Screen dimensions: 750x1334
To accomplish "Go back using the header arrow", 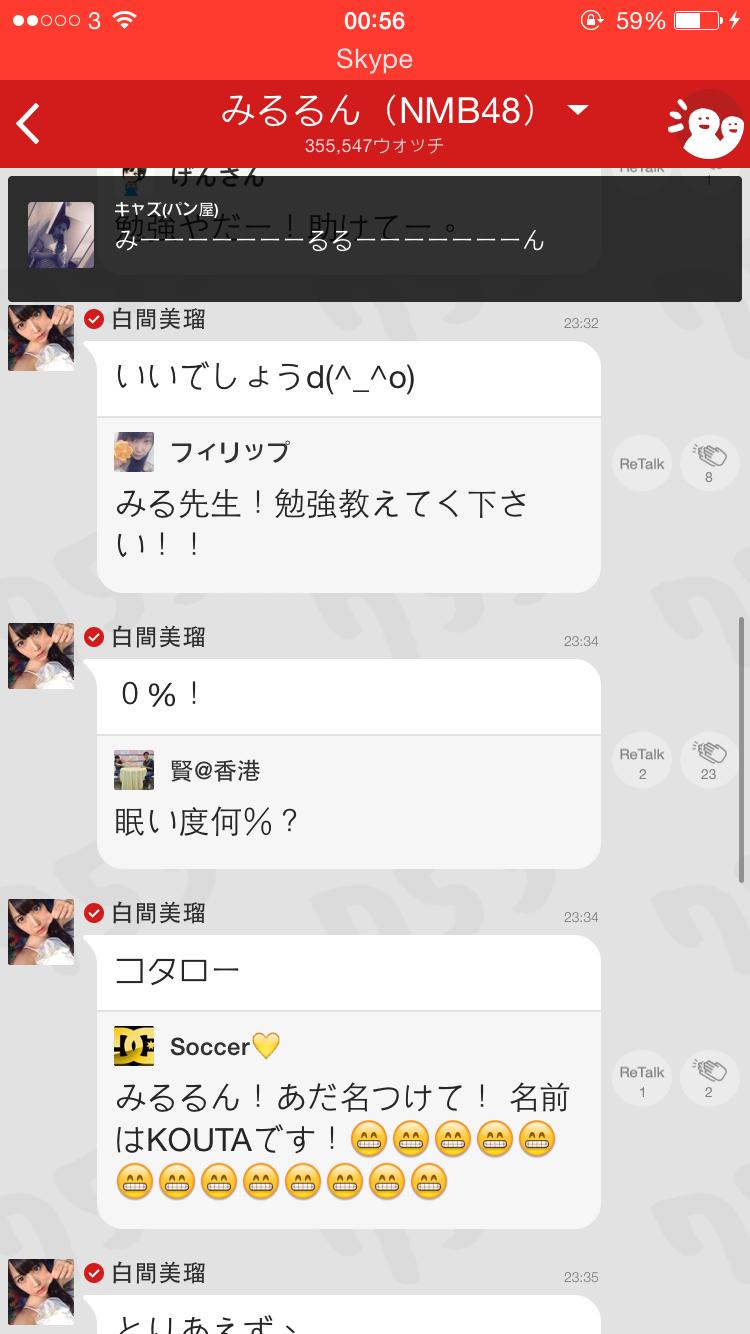I will pyautogui.click(x=30, y=124).
